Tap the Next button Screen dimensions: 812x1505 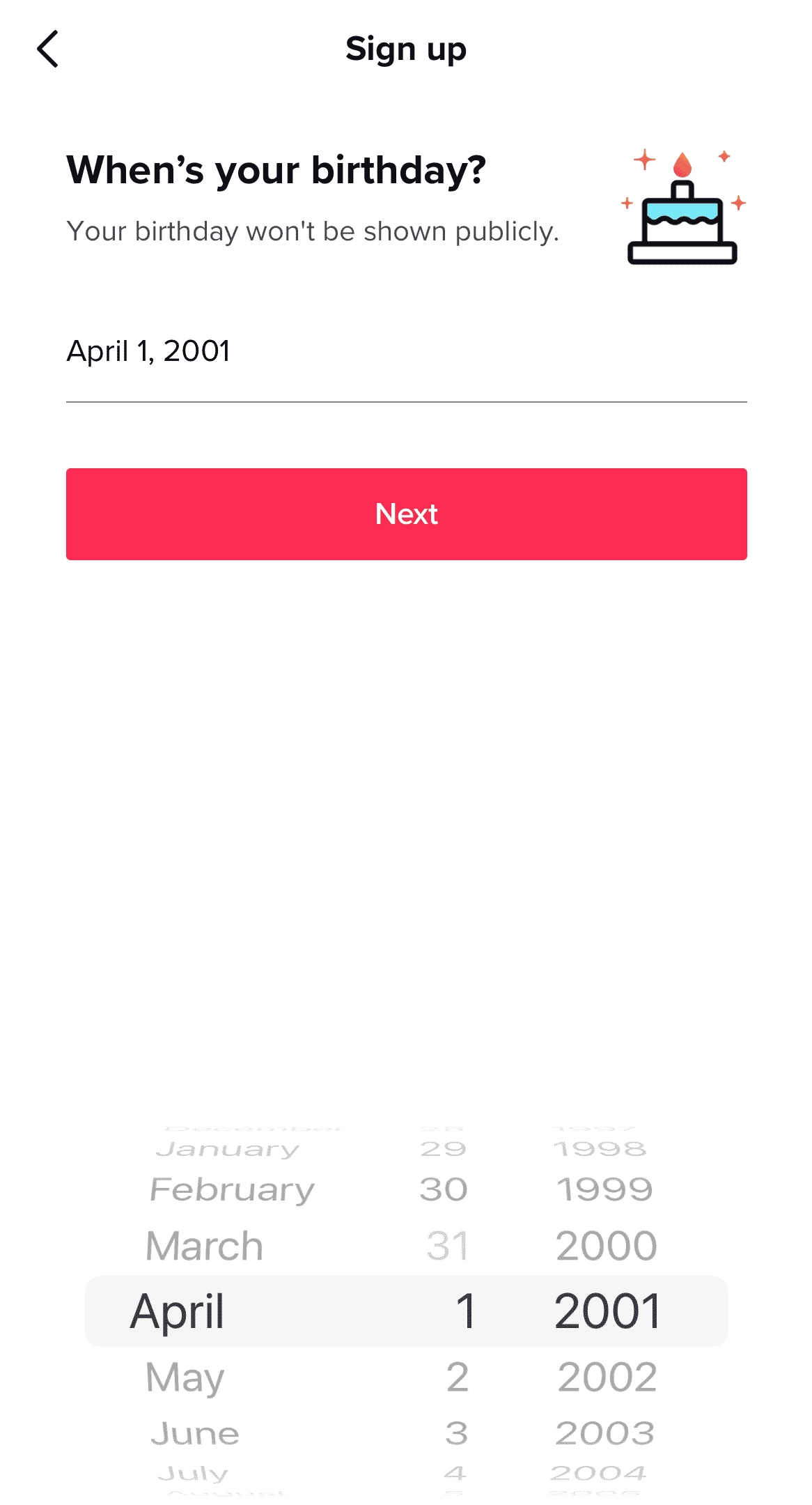(406, 514)
